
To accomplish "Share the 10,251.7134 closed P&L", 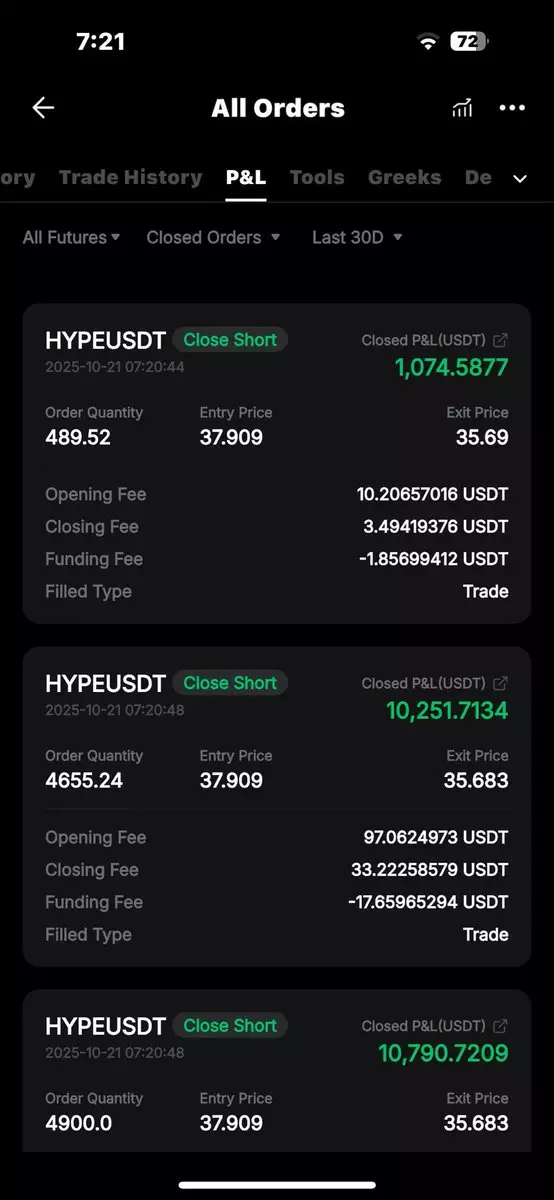I will pos(501,683).
